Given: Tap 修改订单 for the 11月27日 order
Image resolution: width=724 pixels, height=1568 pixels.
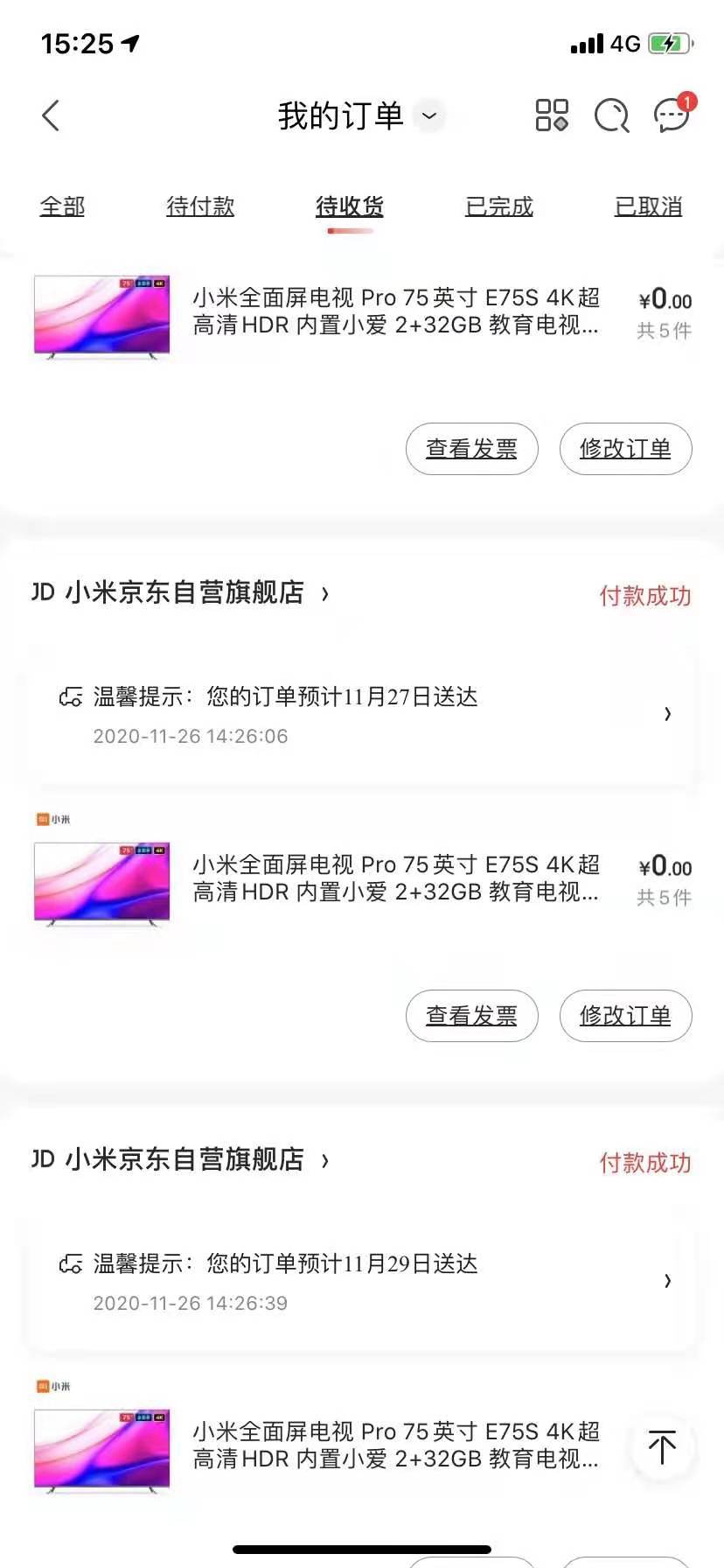Looking at the screenshot, I should [x=625, y=1015].
